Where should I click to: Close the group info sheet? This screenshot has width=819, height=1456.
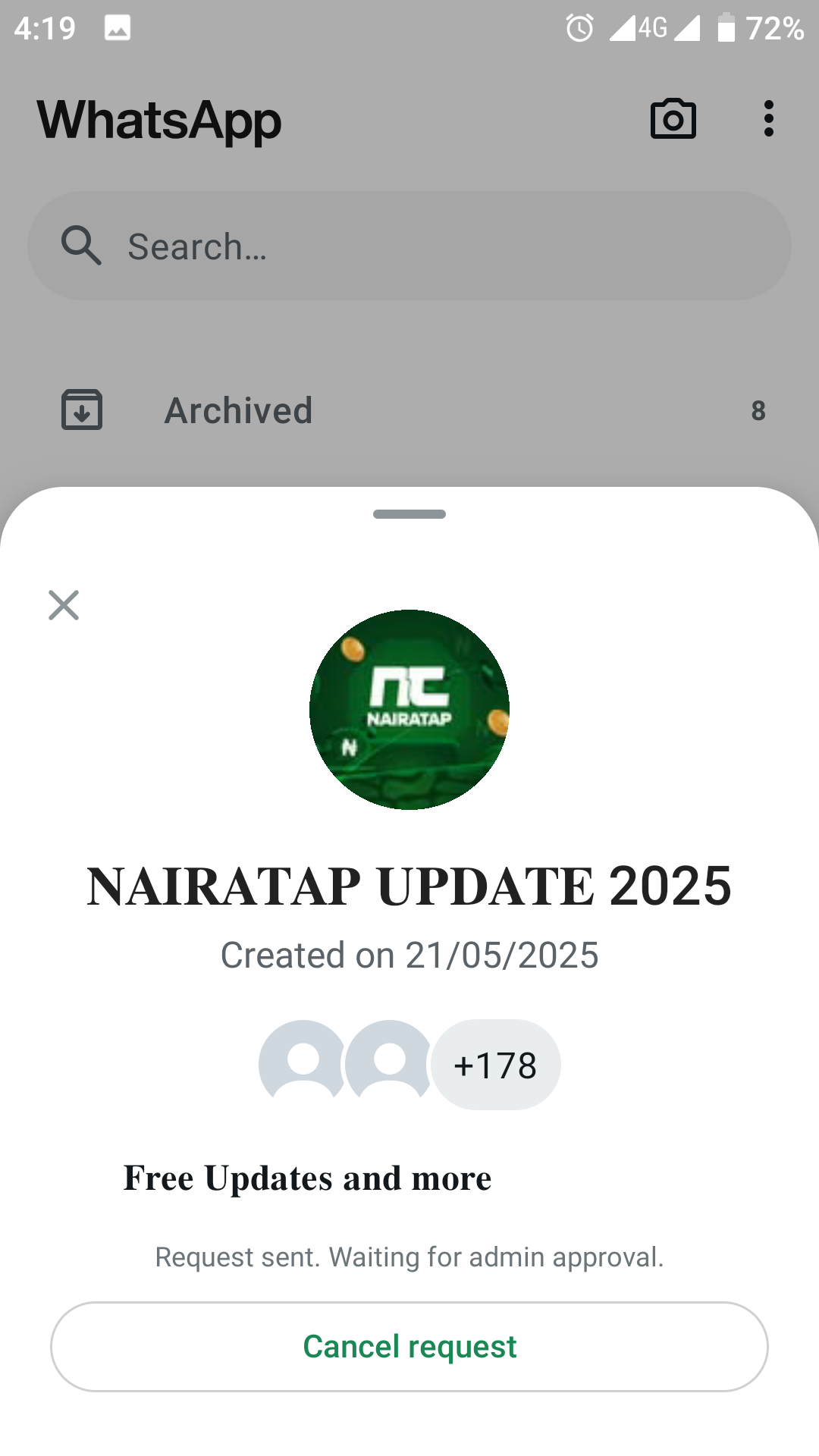(x=64, y=605)
